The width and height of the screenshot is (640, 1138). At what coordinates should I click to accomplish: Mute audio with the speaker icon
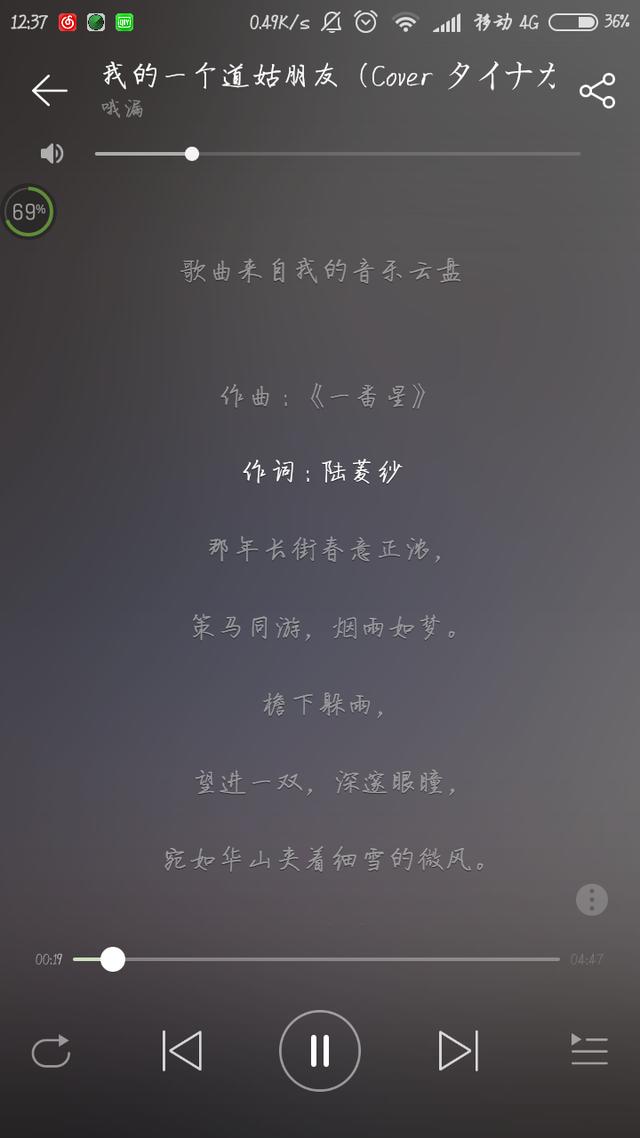coord(52,153)
